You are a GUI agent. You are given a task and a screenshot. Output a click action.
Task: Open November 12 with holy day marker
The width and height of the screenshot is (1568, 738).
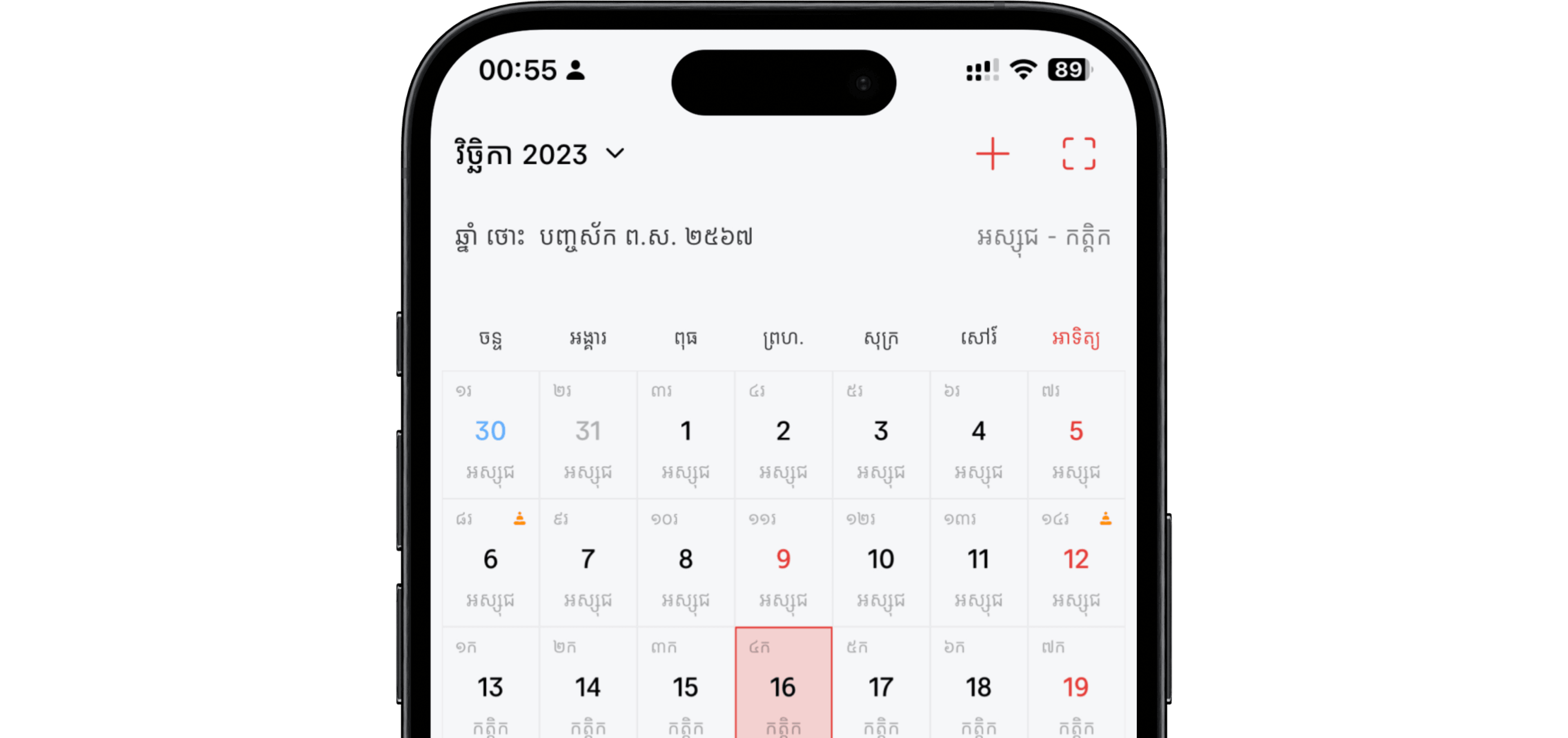[1076, 562]
